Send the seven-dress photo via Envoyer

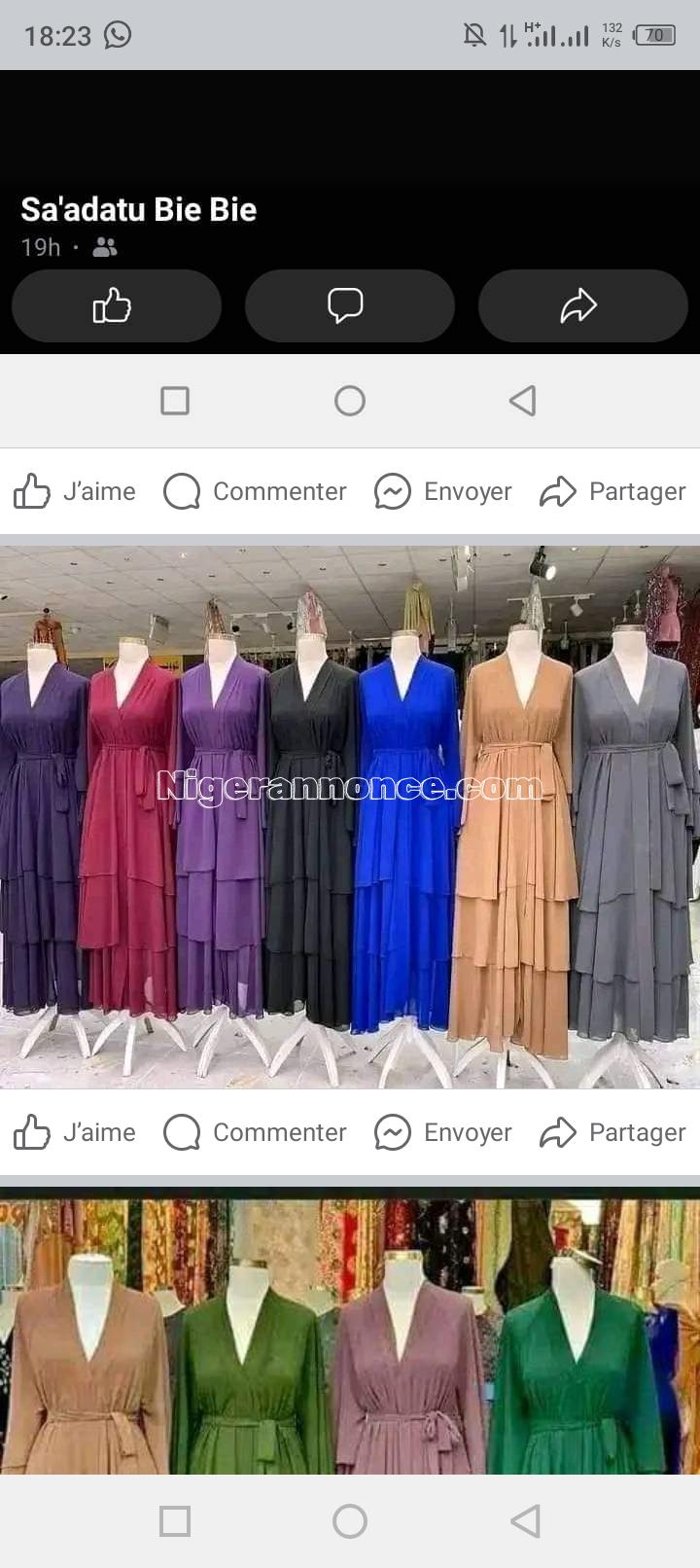click(x=443, y=1132)
